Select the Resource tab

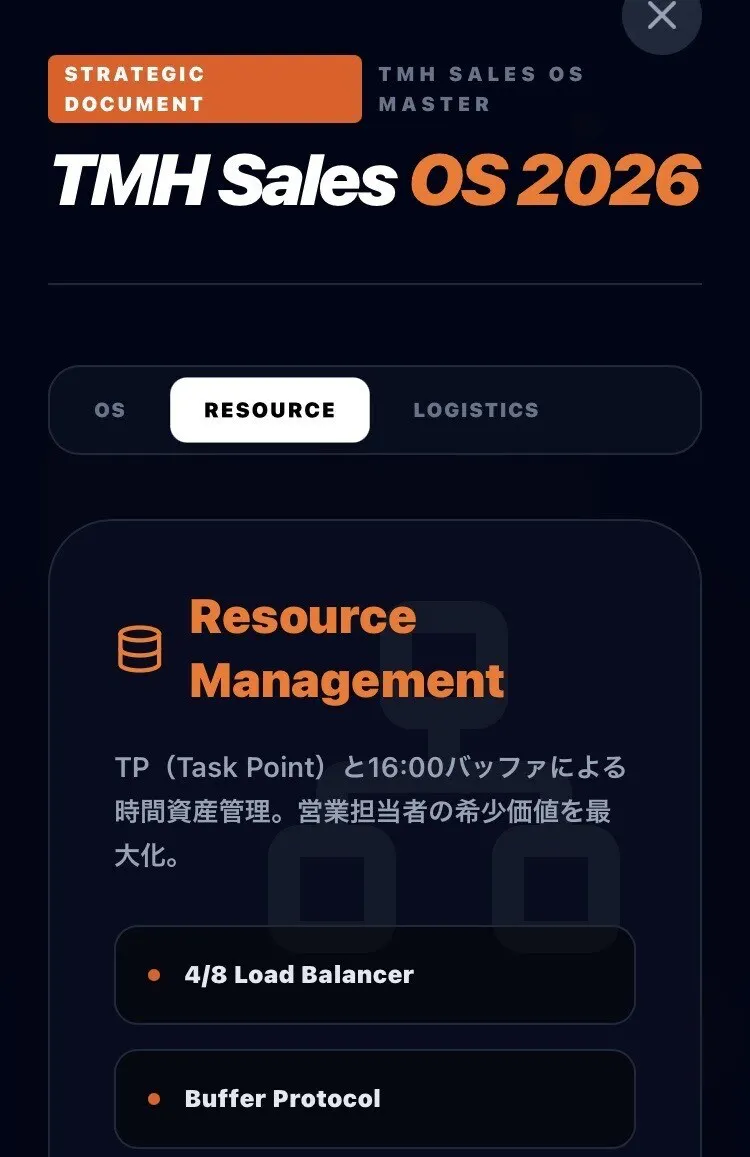click(270, 410)
